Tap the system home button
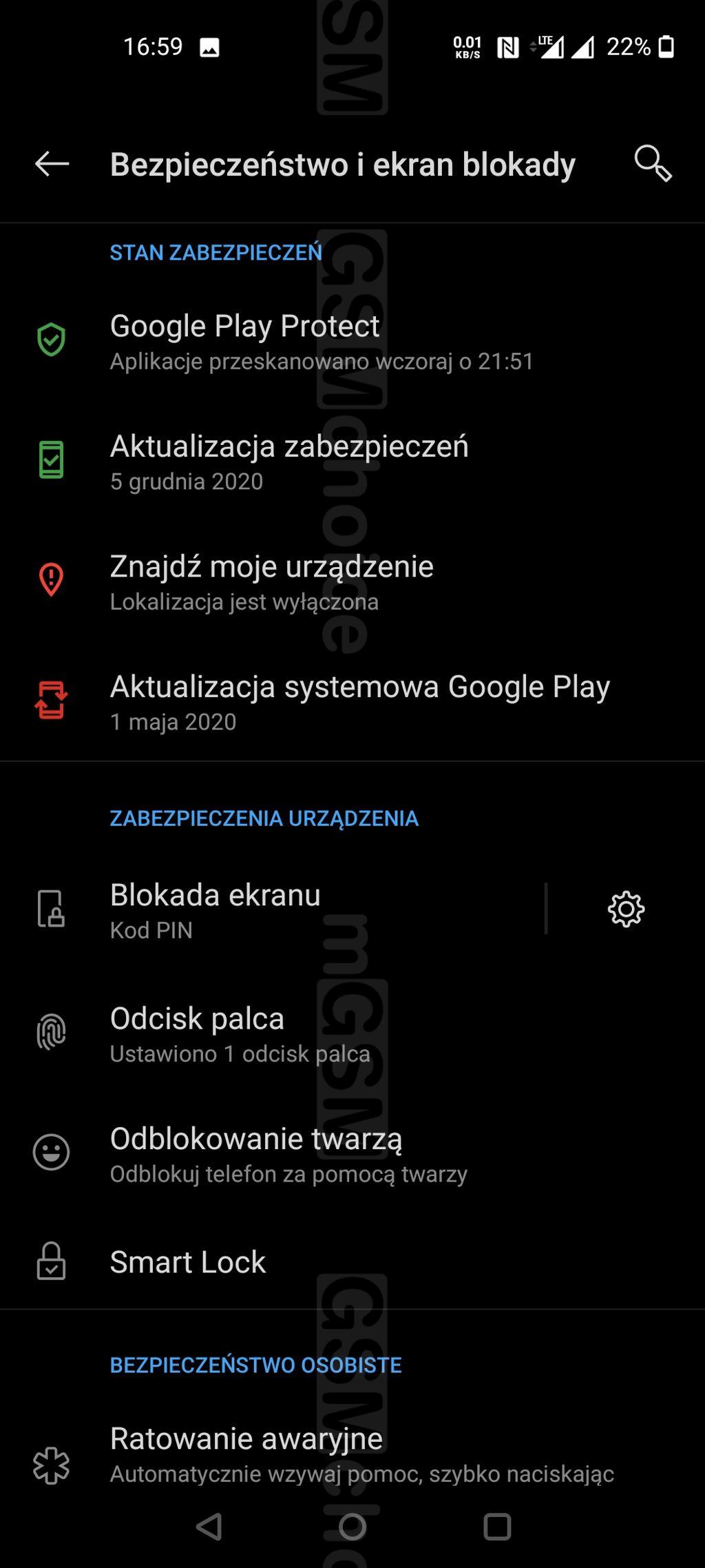Image resolution: width=705 pixels, height=1568 pixels. [352, 1527]
